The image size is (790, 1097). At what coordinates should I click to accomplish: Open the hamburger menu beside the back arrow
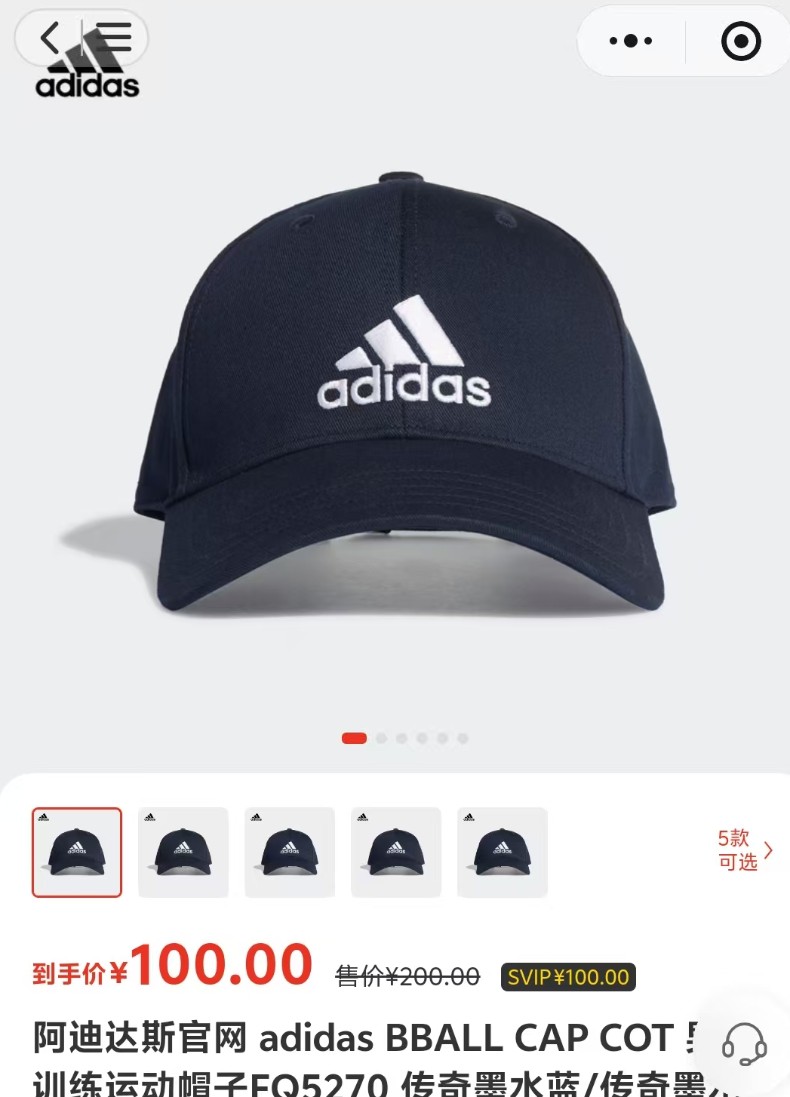tap(115, 39)
